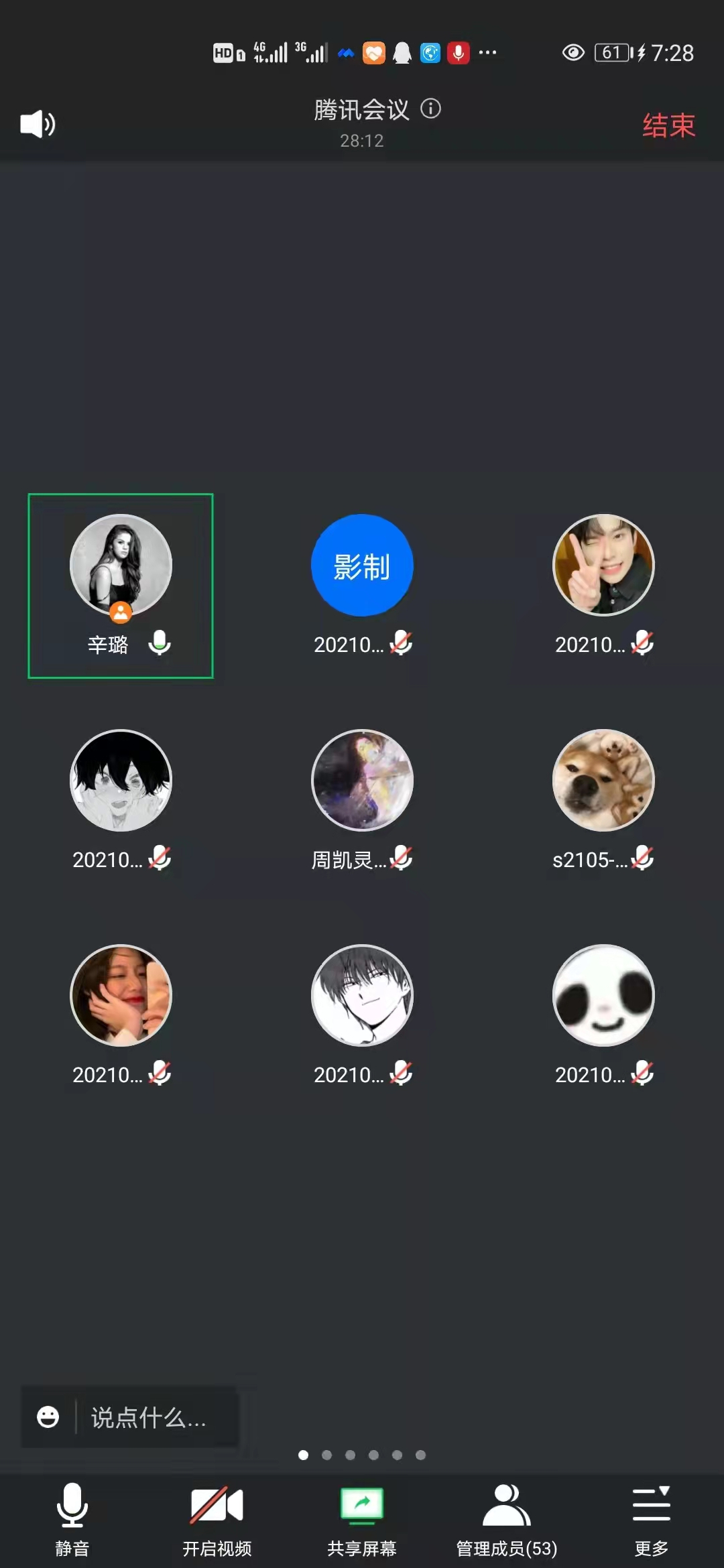The image size is (724, 1568).
Task: Toggle the speaker audio output icon
Action: [38, 124]
